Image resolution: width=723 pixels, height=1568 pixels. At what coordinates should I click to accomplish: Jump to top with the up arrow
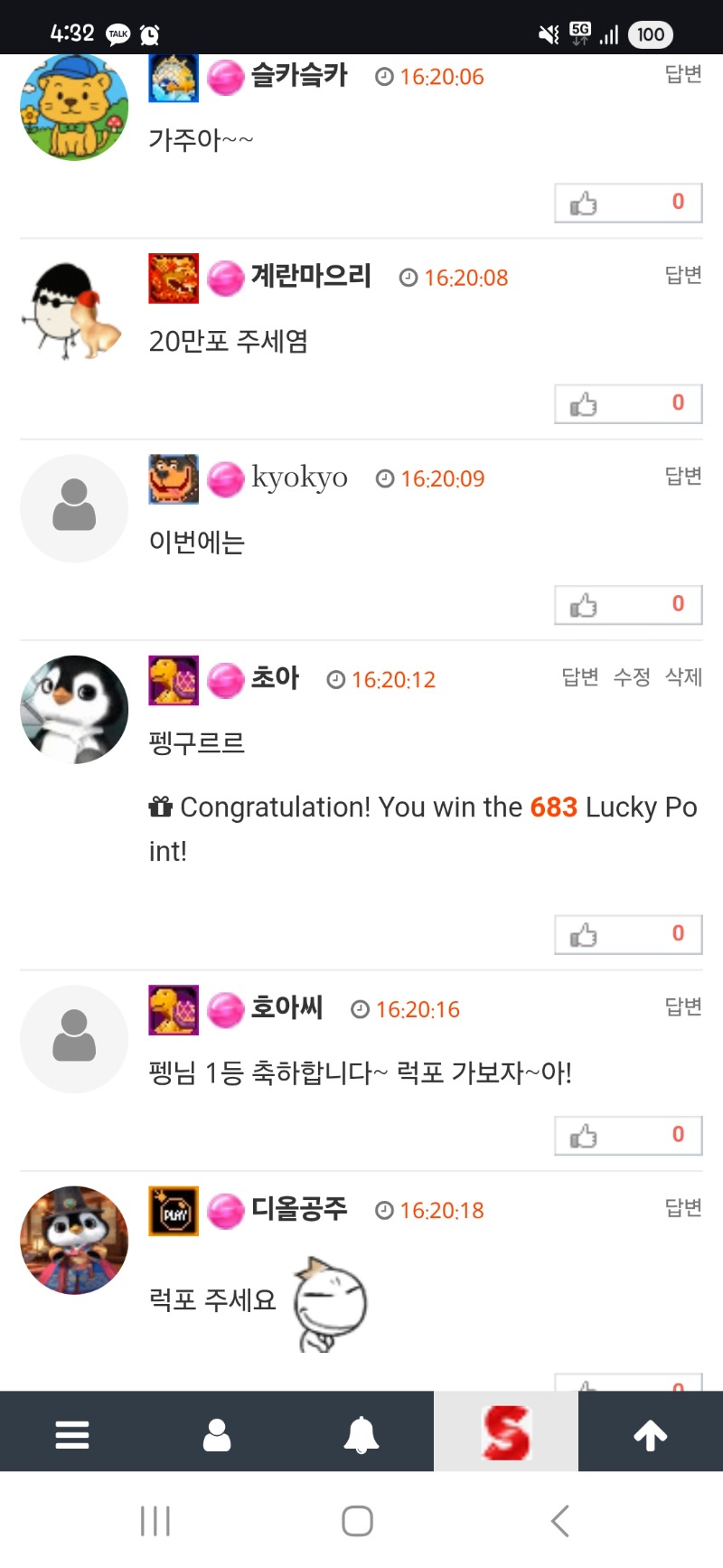(x=651, y=1434)
